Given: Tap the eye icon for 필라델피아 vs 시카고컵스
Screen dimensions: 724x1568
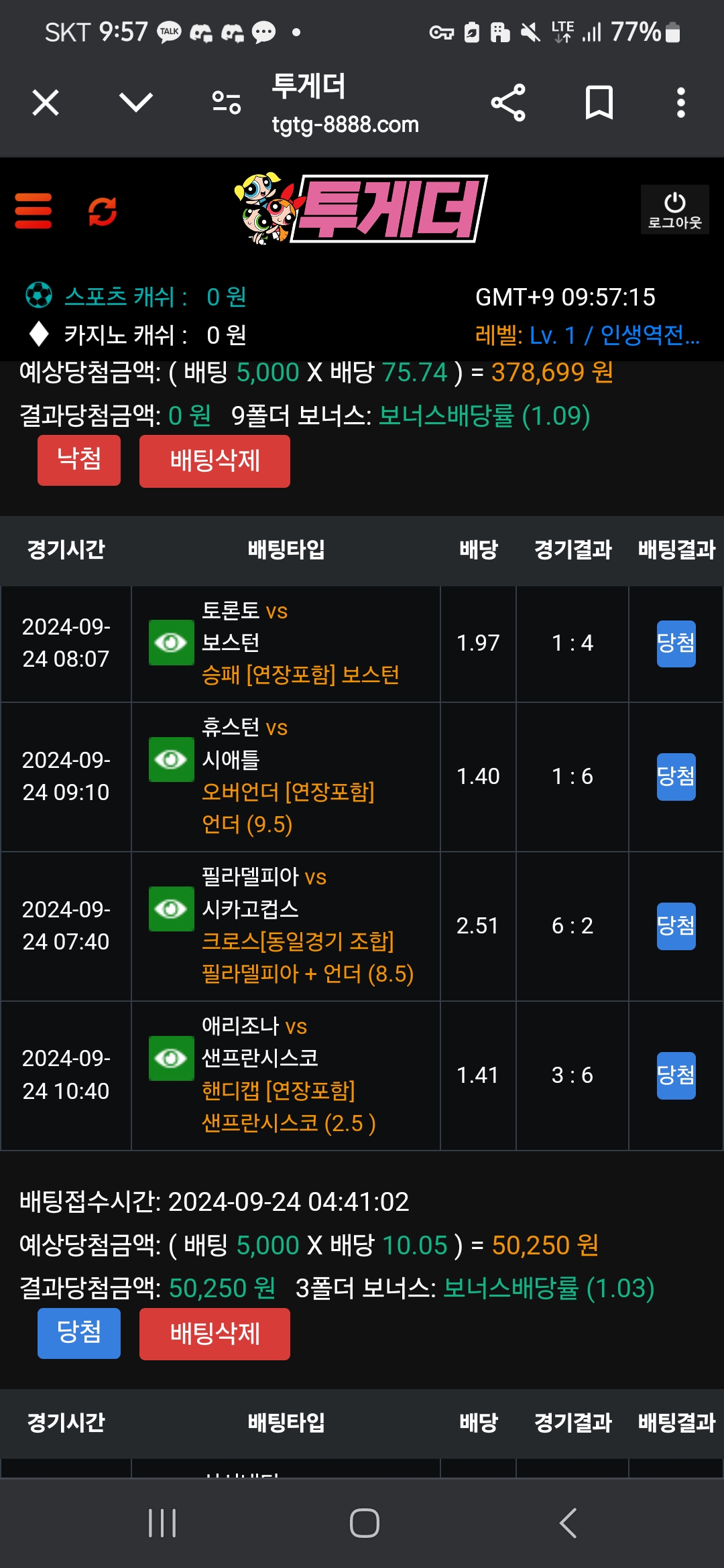Looking at the screenshot, I should click(171, 909).
